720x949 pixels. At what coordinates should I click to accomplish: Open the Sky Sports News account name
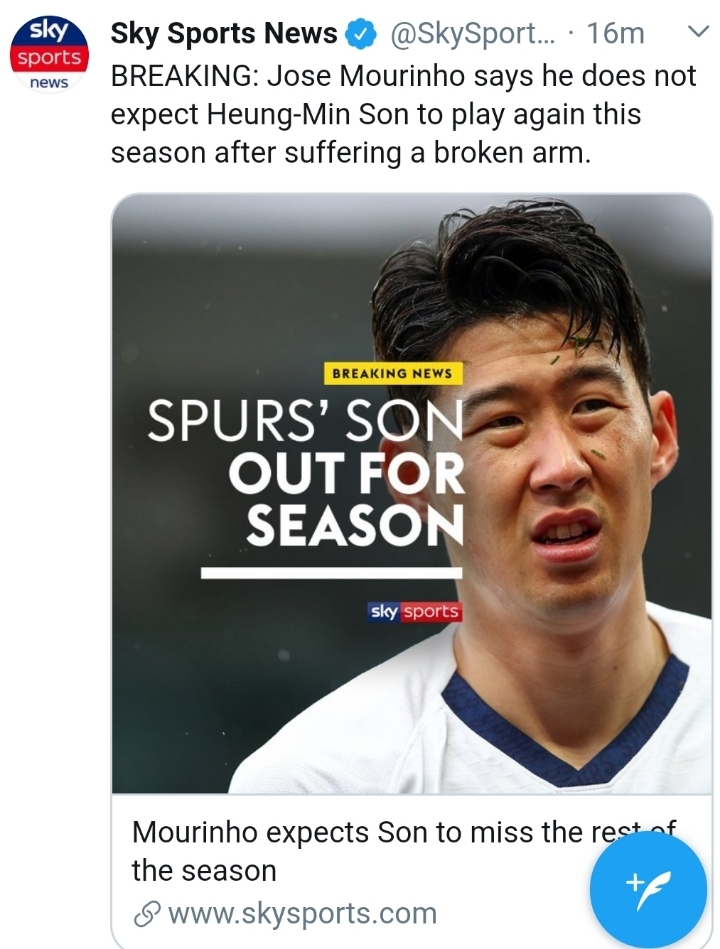(x=224, y=33)
